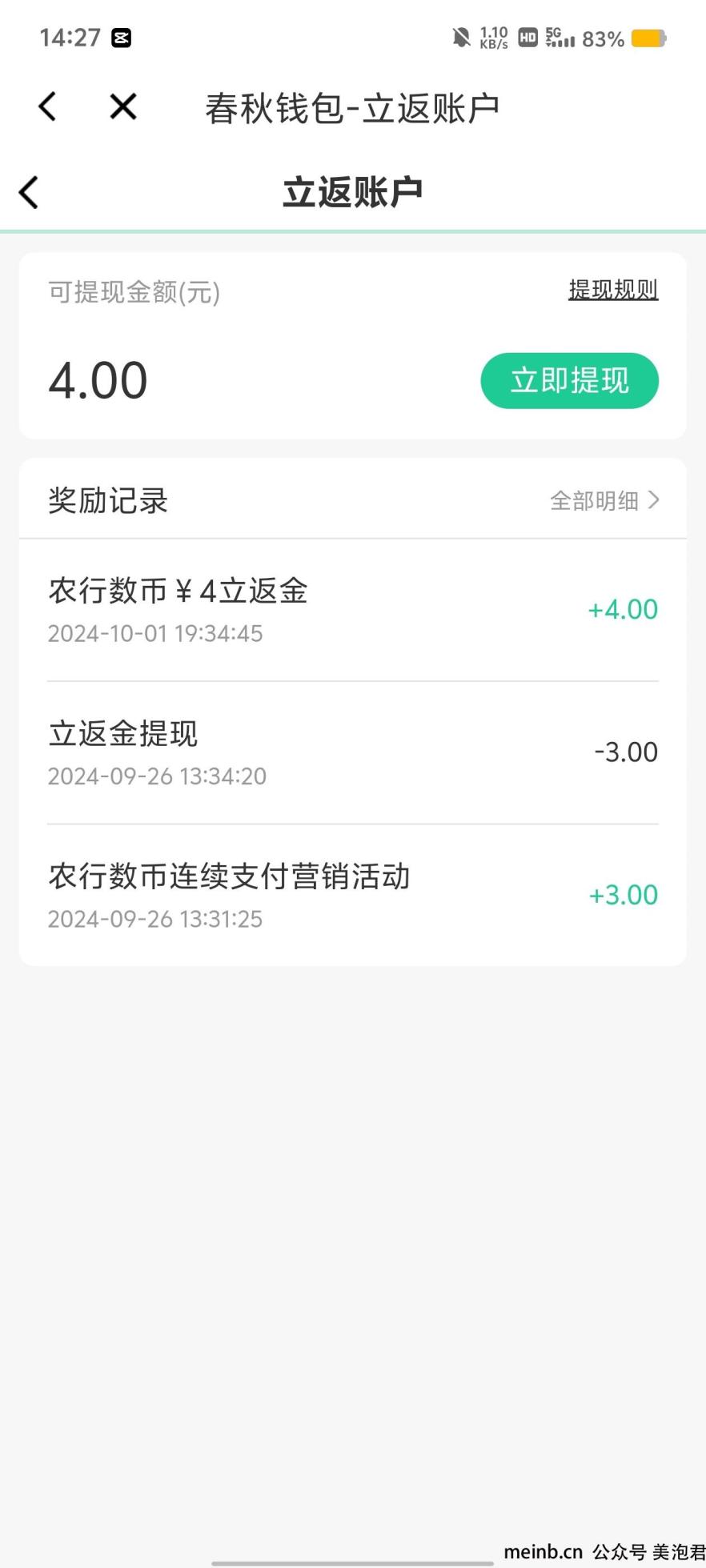Close the 春秋钱包 page with X

coord(123,106)
